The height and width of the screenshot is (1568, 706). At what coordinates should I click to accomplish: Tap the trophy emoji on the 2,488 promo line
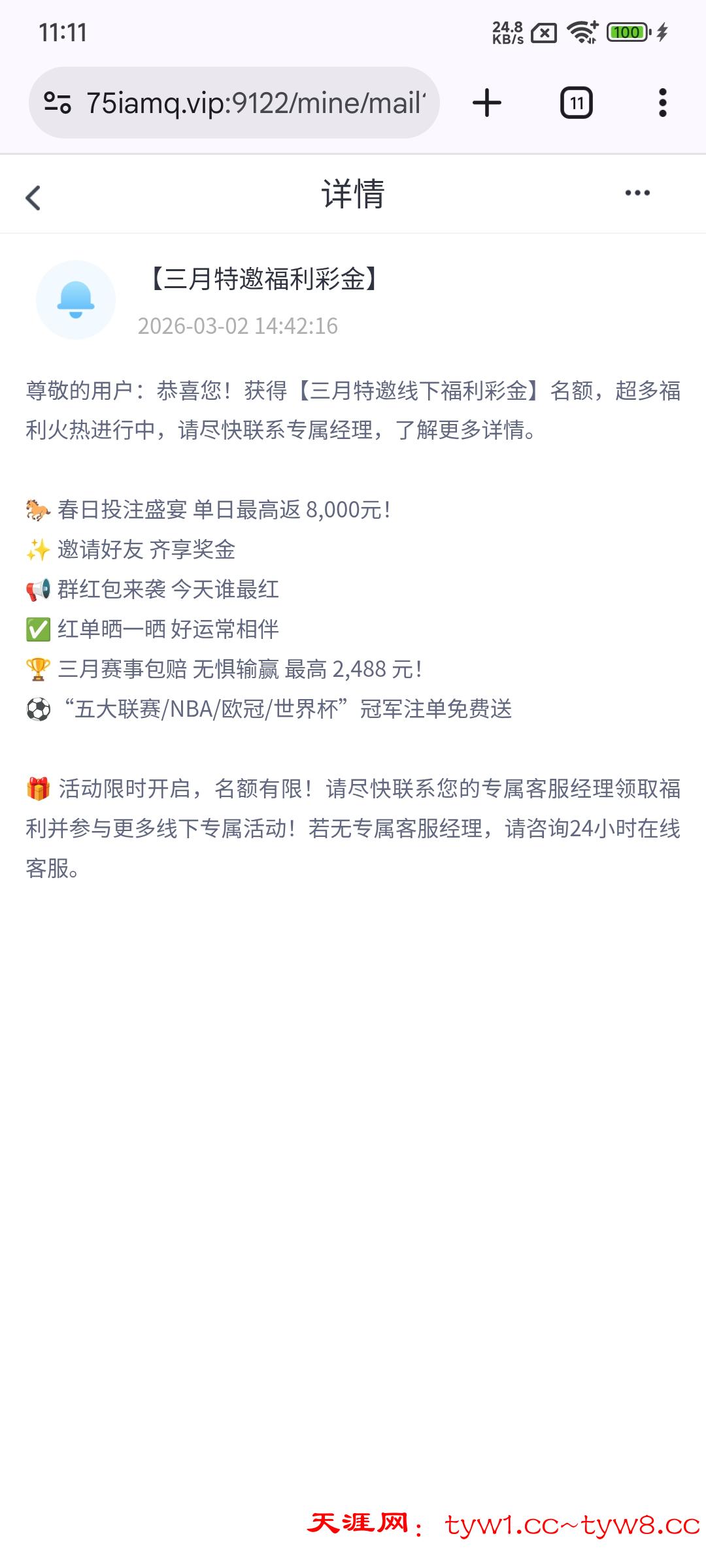pyautogui.click(x=38, y=668)
